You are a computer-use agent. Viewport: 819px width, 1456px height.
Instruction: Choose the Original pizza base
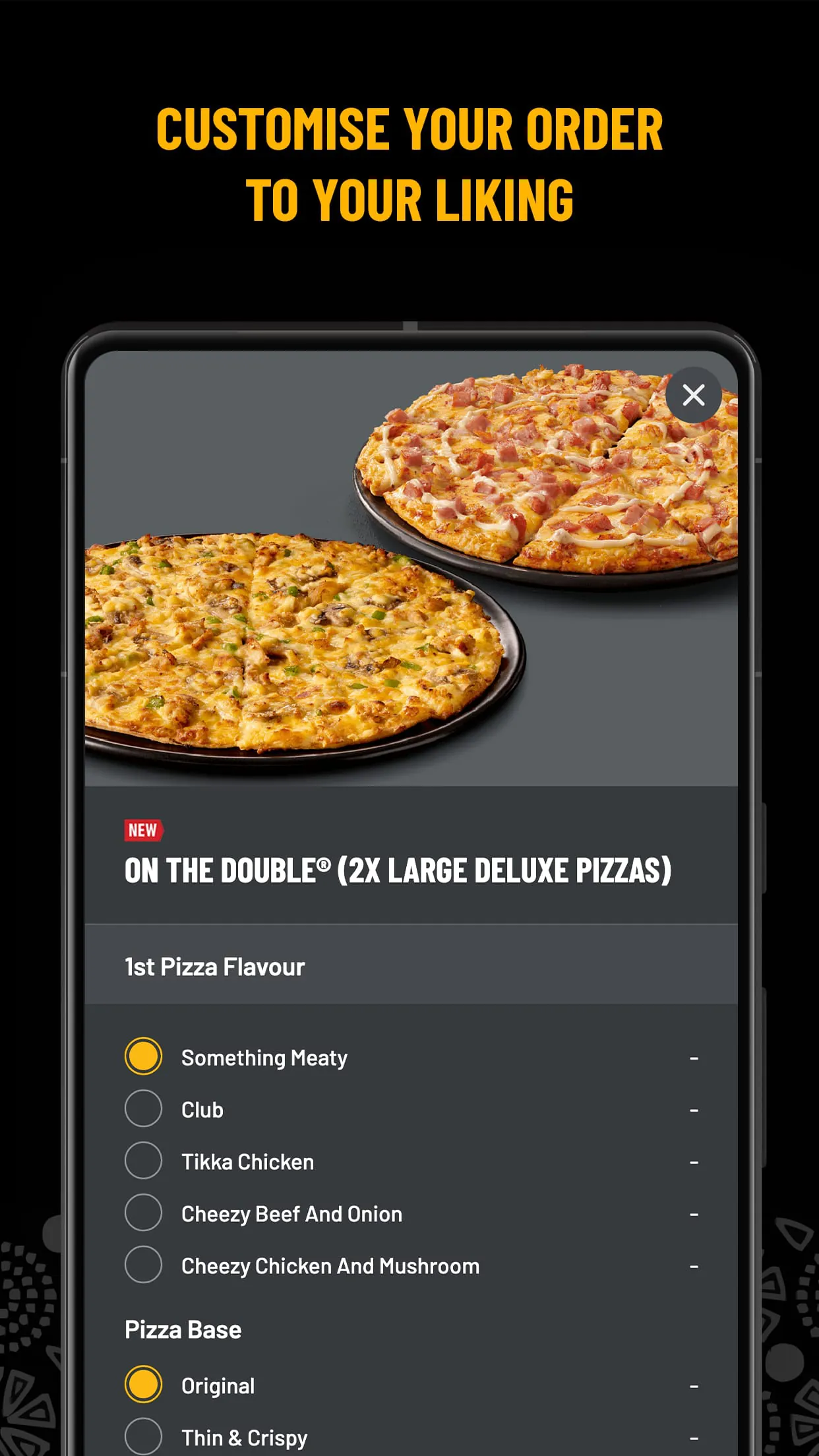click(x=143, y=1385)
